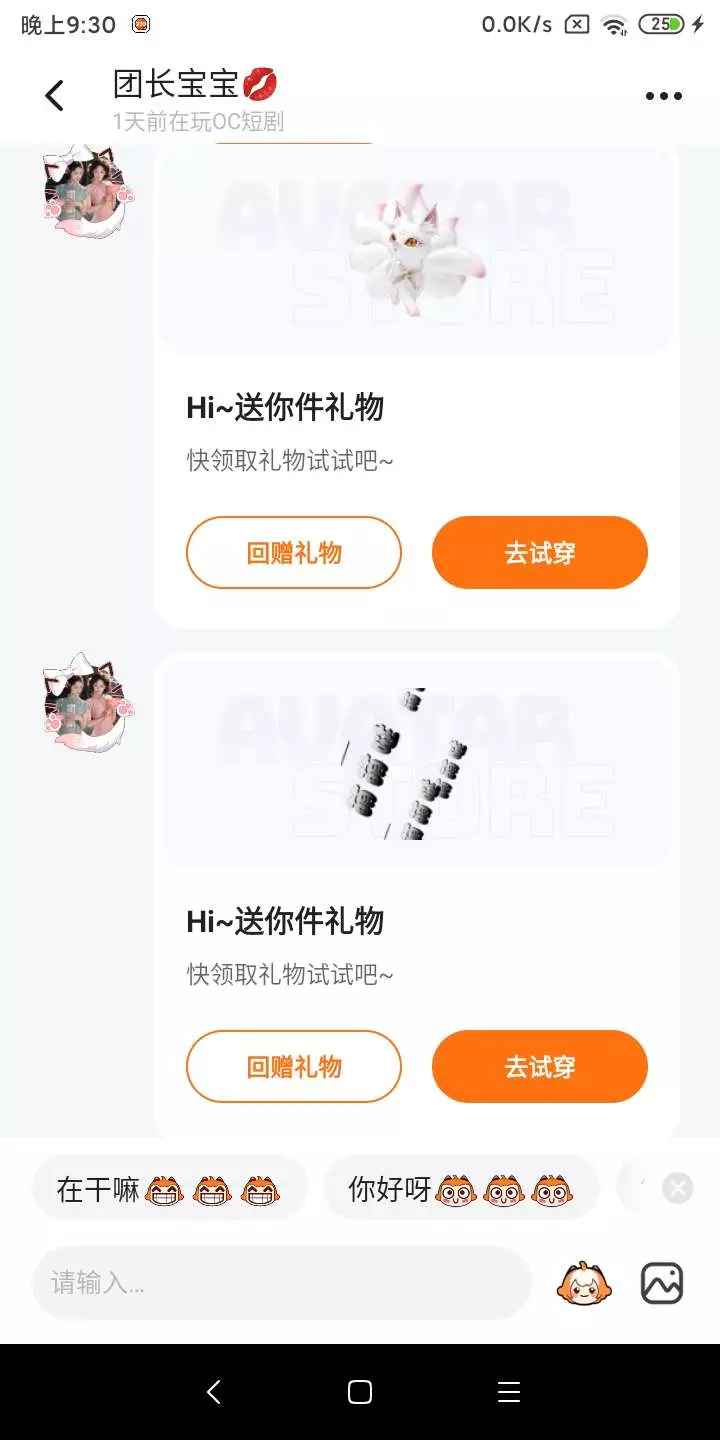
Task: Tap 去试穿 on the nine-tailed fox gift card
Action: pyautogui.click(x=540, y=552)
